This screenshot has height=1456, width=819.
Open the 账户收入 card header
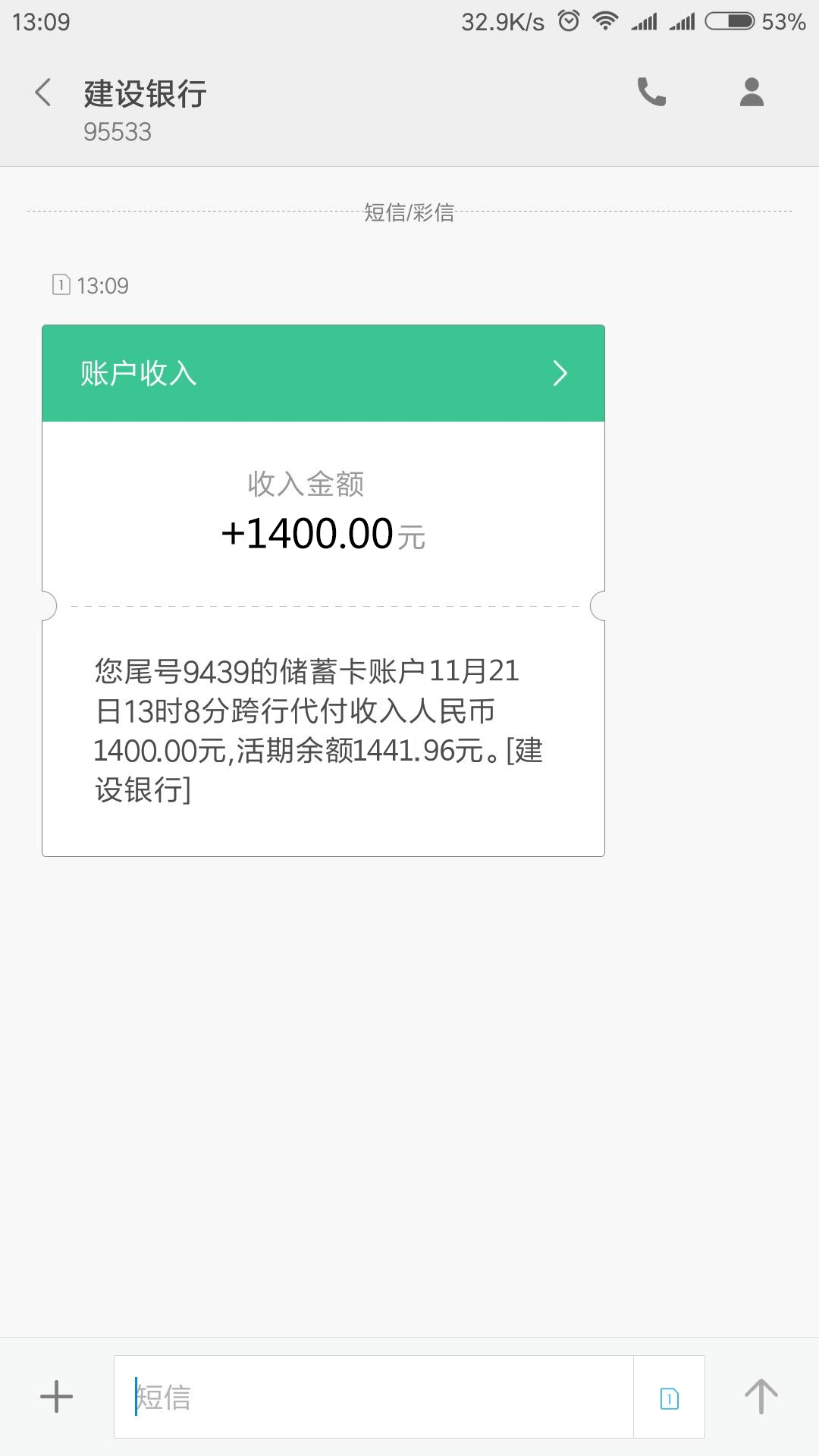[x=323, y=373]
